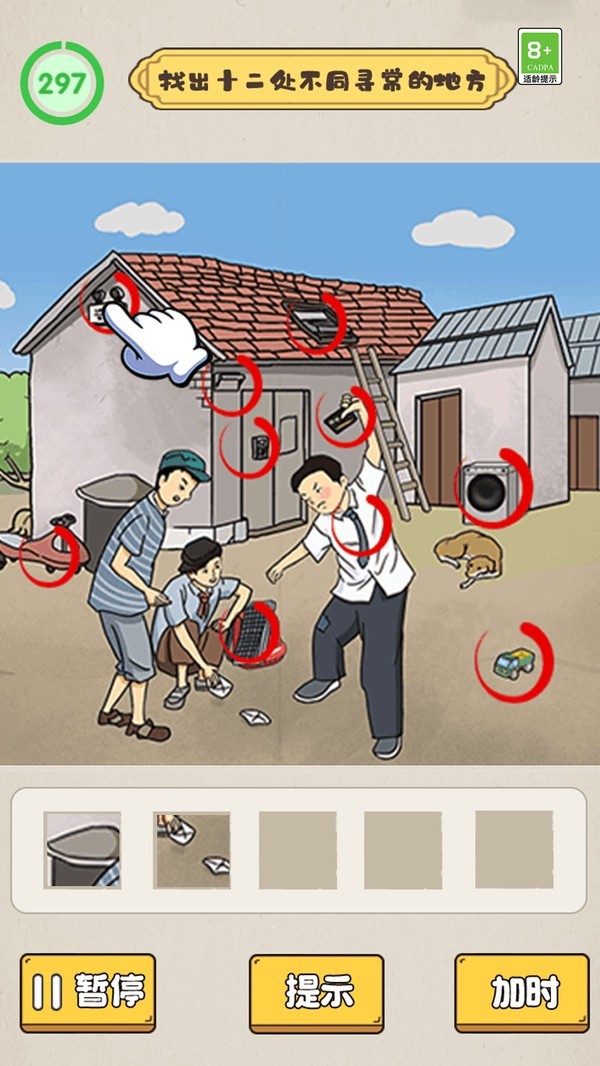This screenshot has width=600, height=1066.
Task: Pause the game with 暂停 button
Action: (x=88, y=991)
